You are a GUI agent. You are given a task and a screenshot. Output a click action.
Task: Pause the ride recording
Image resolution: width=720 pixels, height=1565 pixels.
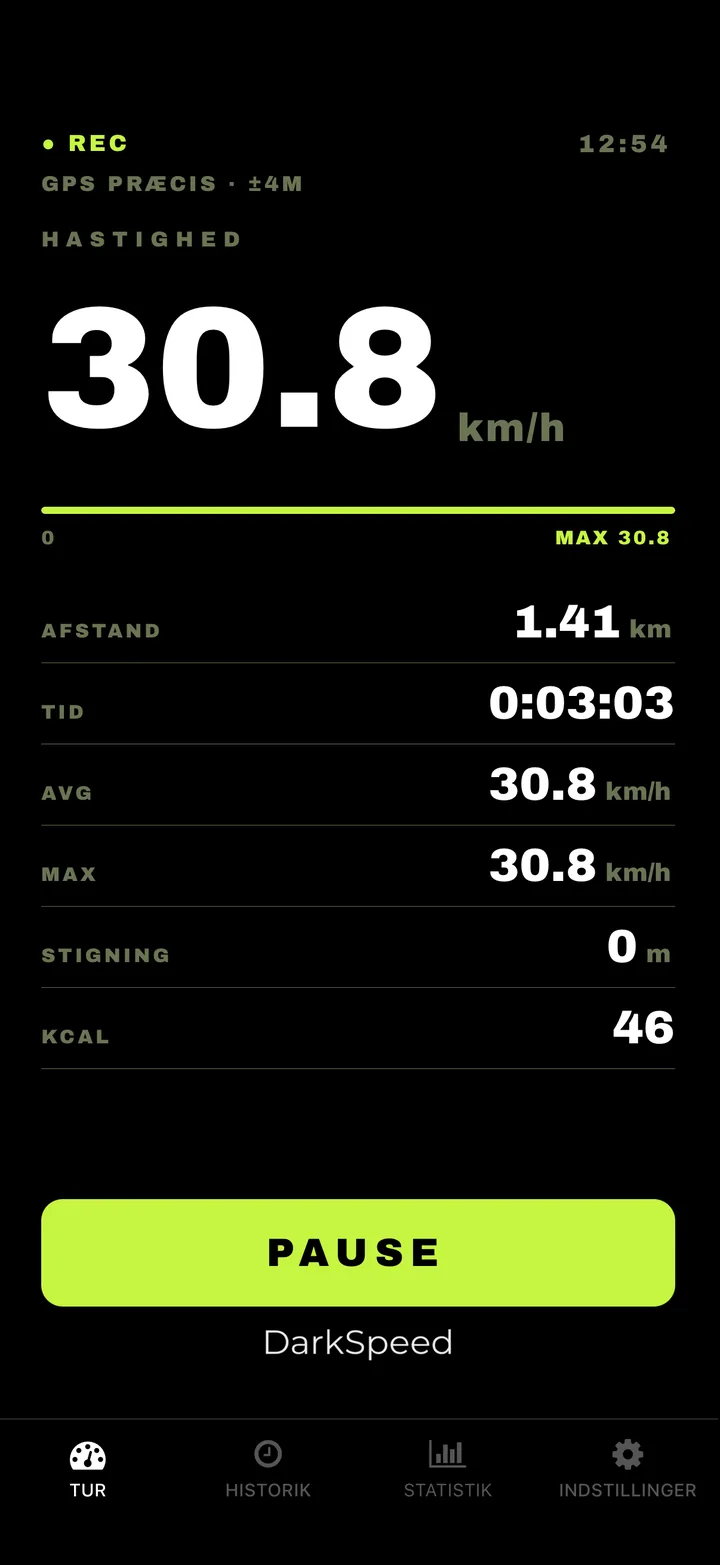click(358, 1252)
